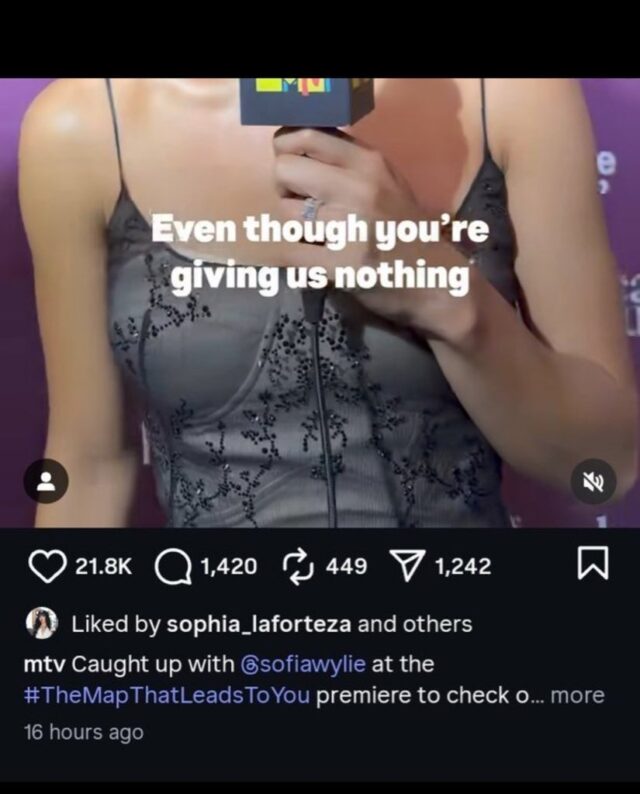Like the MTV post
The width and height of the screenshot is (640, 794).
pyautogui.click(x=48, y=567)
